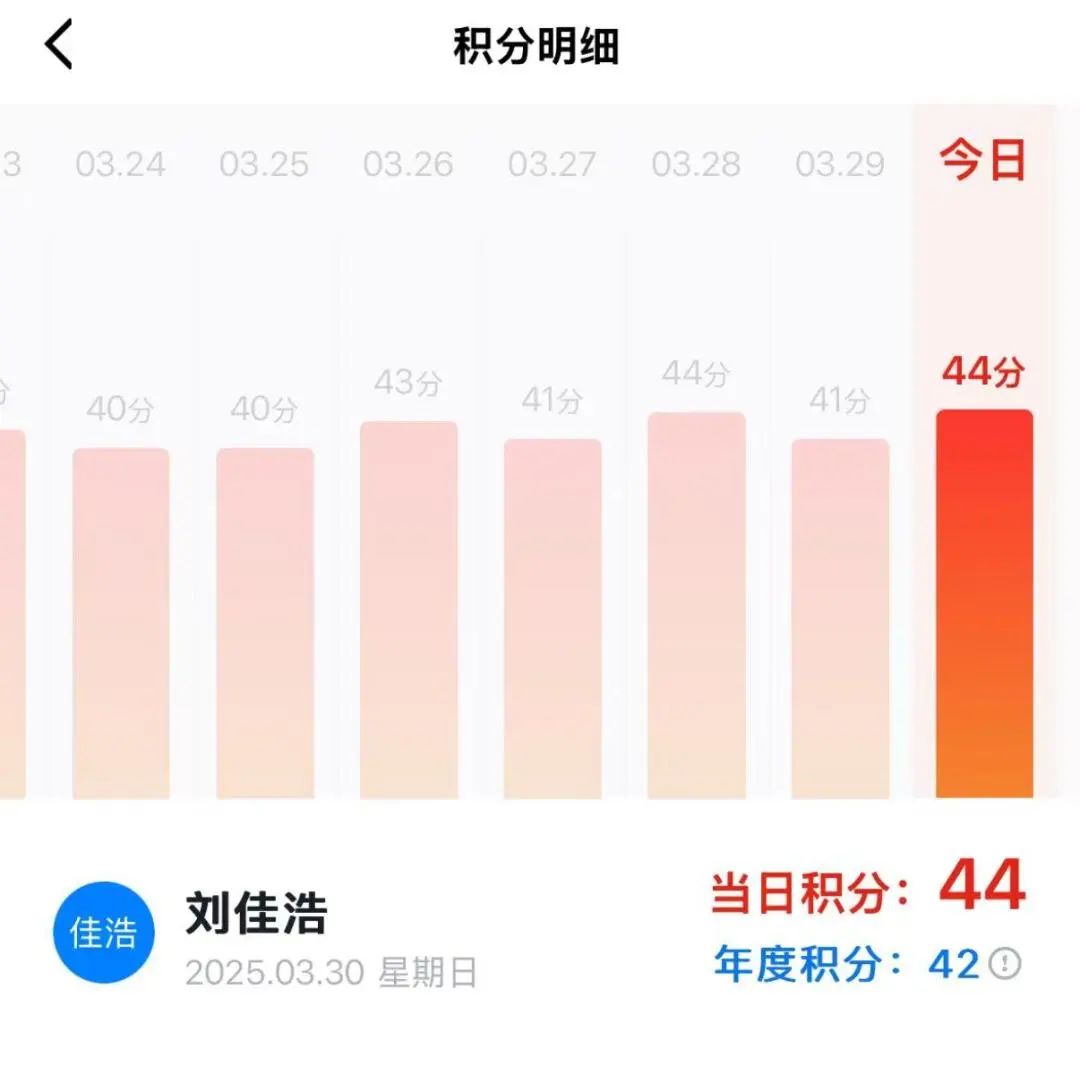Go back from the 积分明细 page
The image size is (1080, 1080).
pos(60,46)
